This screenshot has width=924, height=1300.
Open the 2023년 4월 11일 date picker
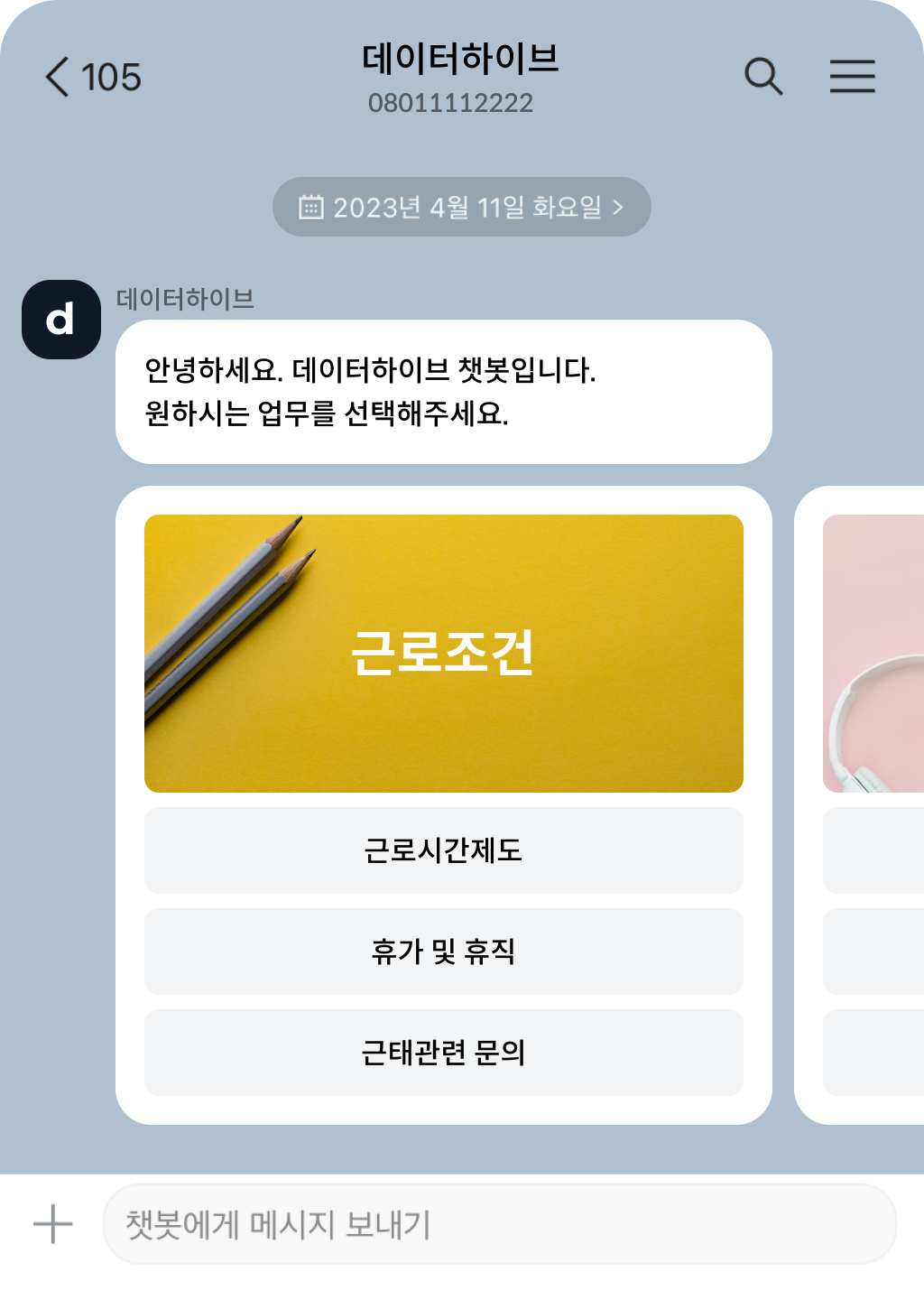pyautogui.click(x=461, y=207)
